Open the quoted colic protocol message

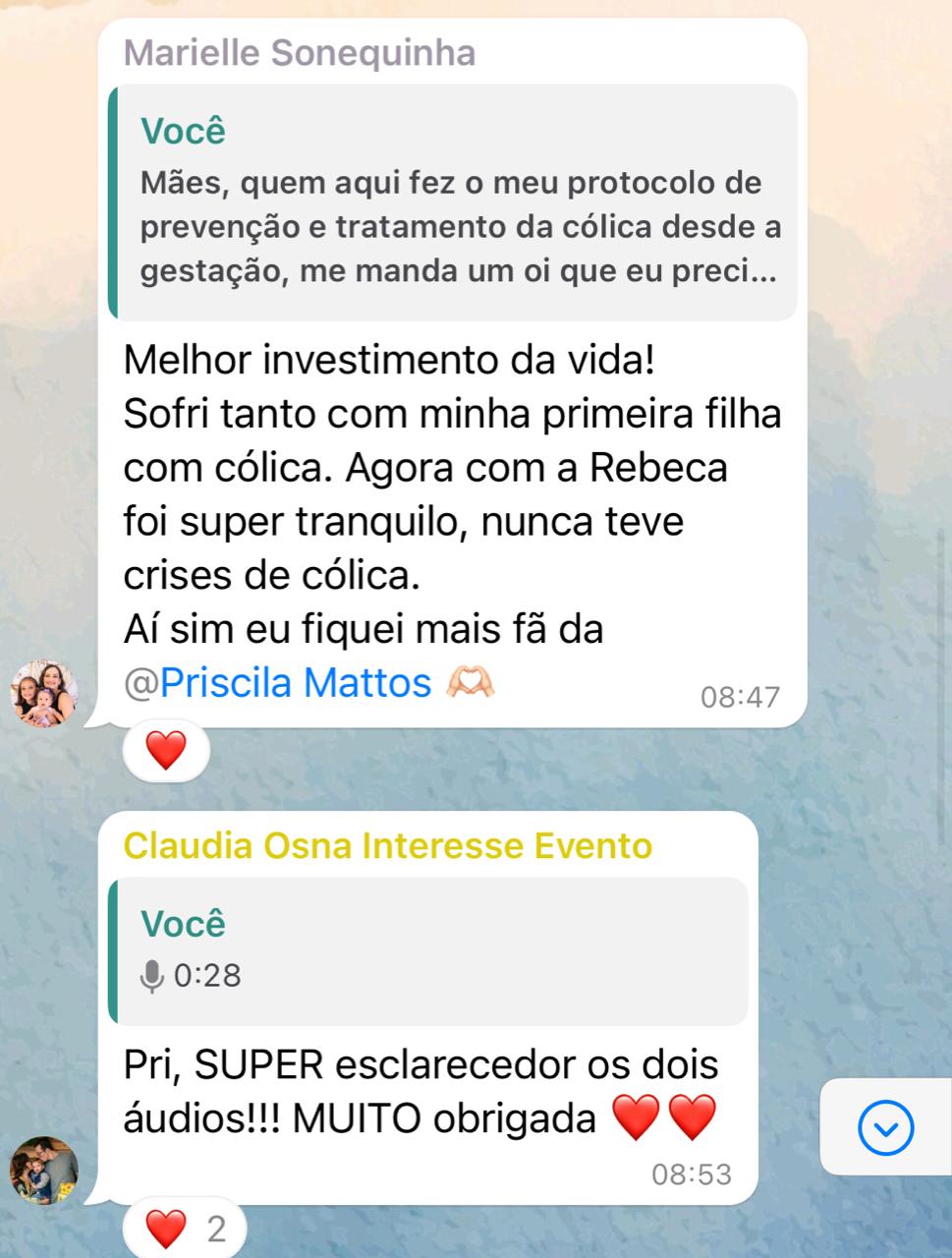pyautogui.click(x=452, y=202)
